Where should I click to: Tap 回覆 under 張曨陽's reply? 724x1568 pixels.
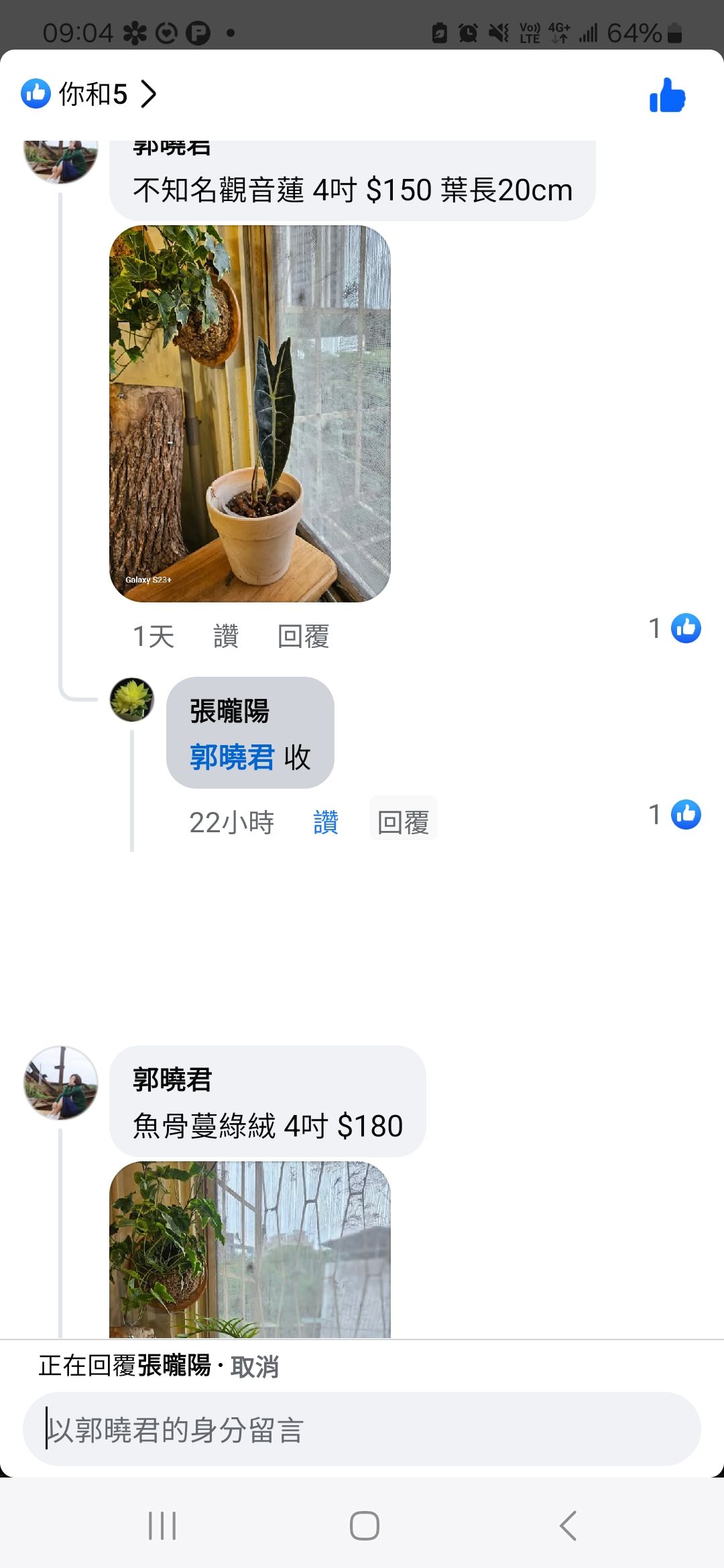pyautogui.click(x=403, y=822)
